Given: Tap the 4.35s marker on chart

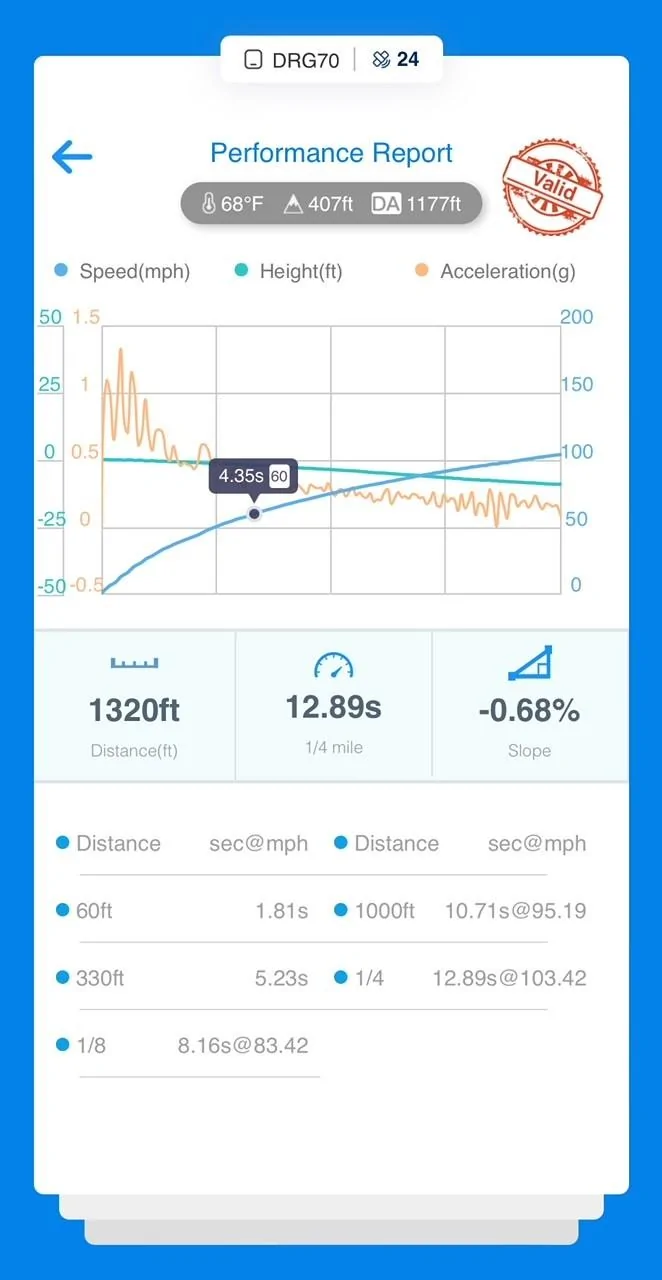Looking at the screenshot, I should tap(254, 513).
